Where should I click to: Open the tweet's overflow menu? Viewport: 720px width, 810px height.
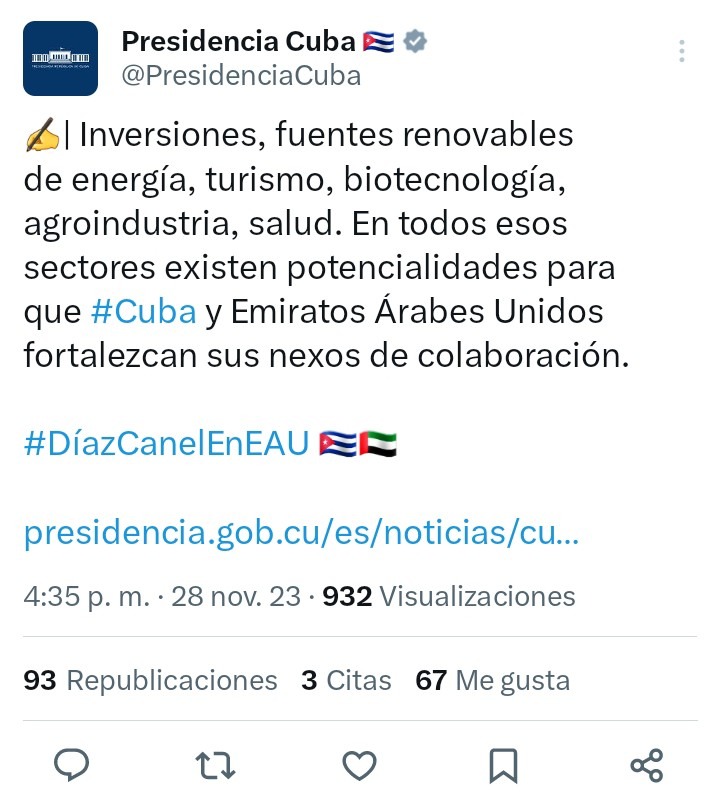pyautogui.click(x=681, y=52)
